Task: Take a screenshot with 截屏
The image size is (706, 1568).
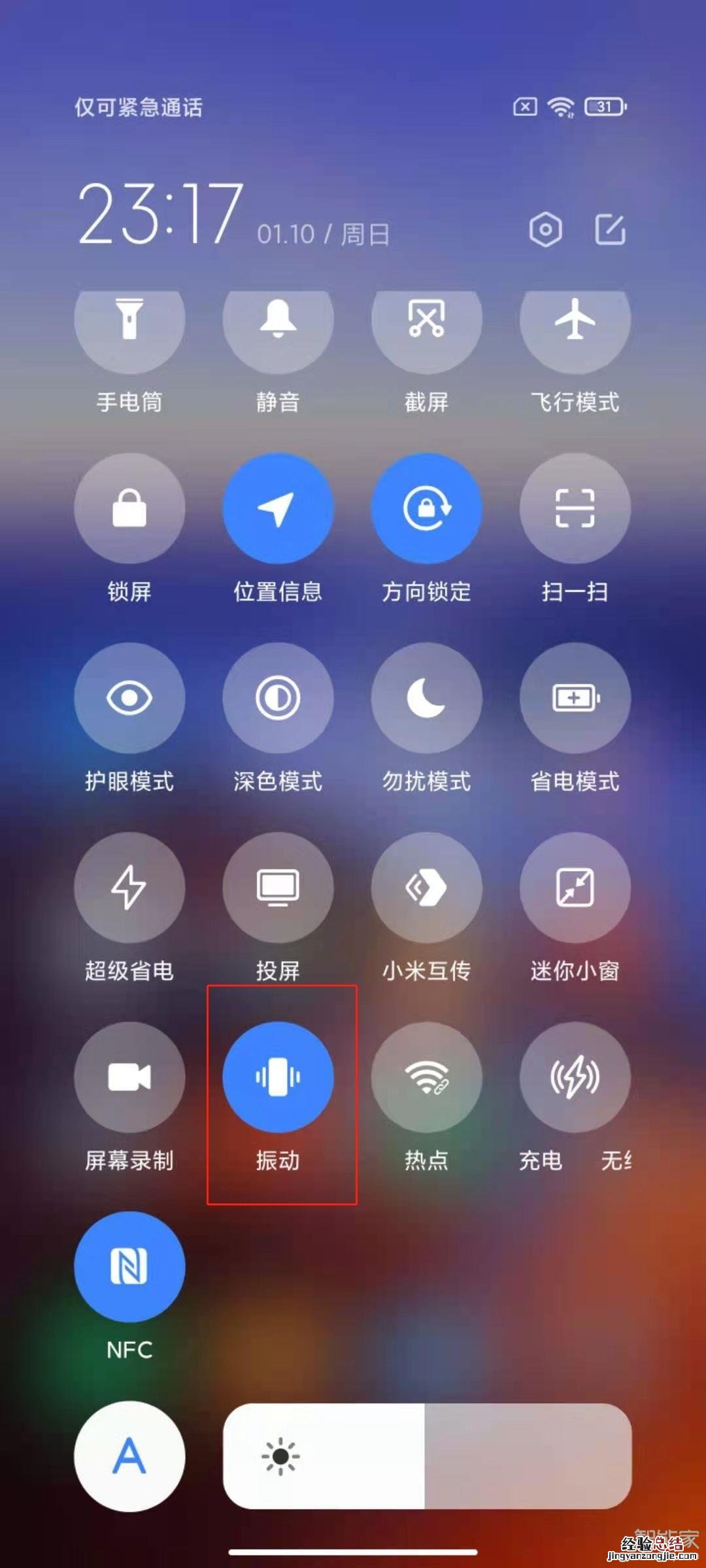Action: click(x=426, y=320)
